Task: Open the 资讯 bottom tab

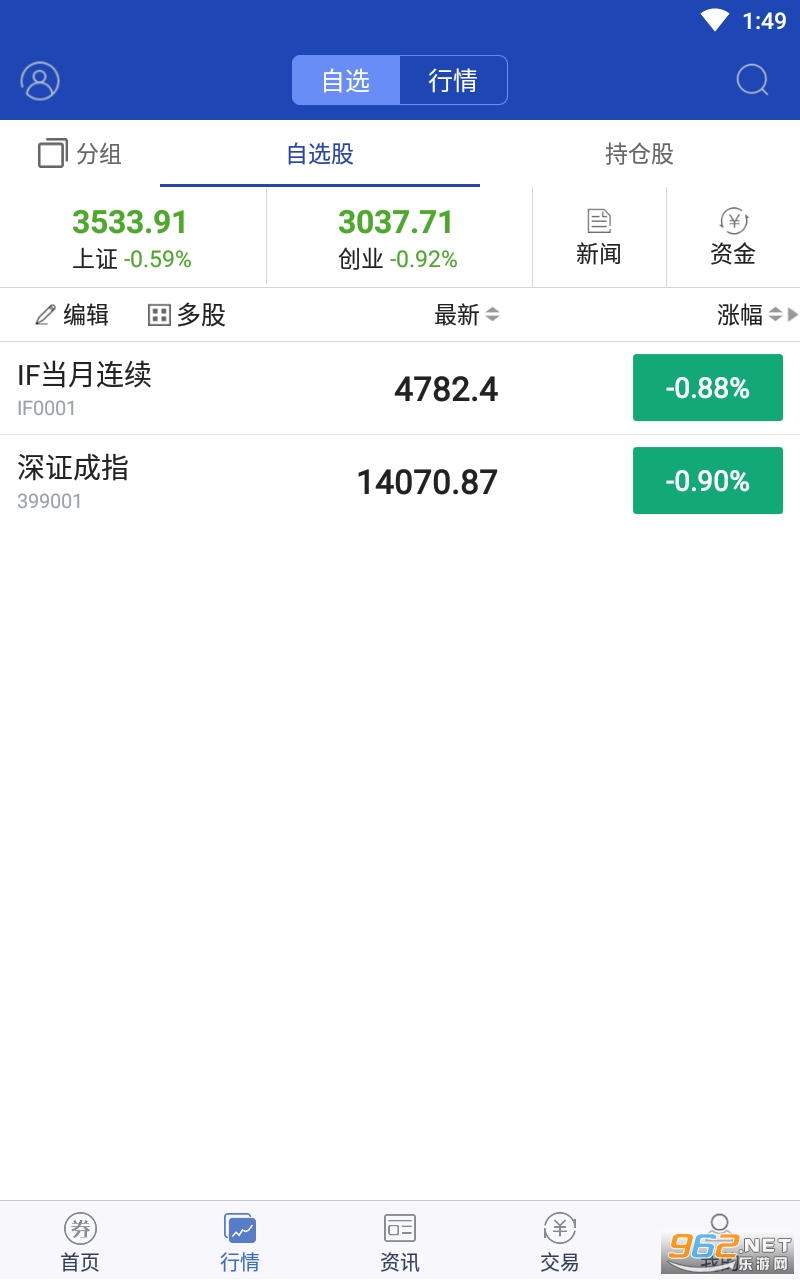Action: (x=400, y=1241)
